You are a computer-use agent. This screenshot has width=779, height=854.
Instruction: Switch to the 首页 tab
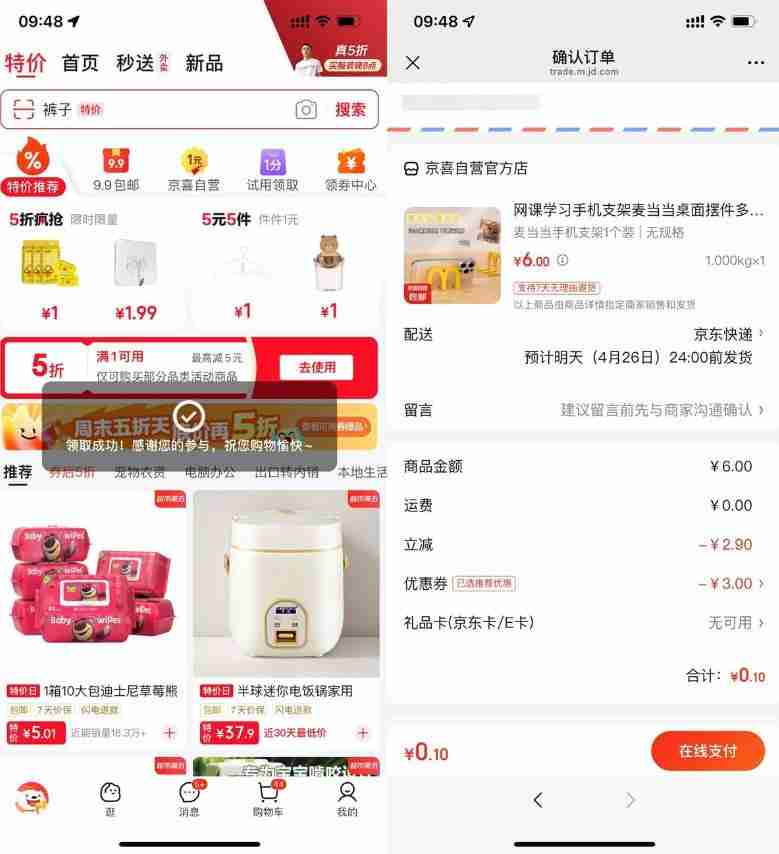(x=80, y=62)
